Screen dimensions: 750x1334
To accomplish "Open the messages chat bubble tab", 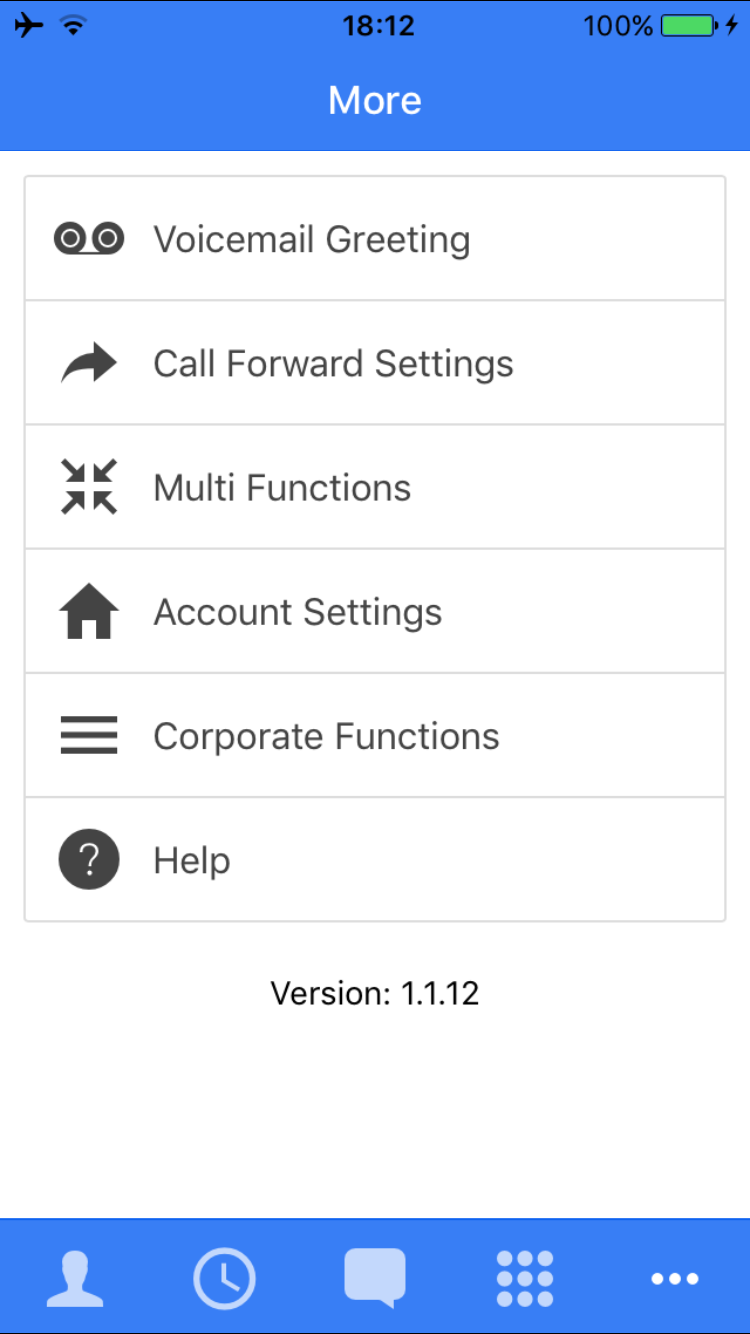I will tap(375, 1278).
